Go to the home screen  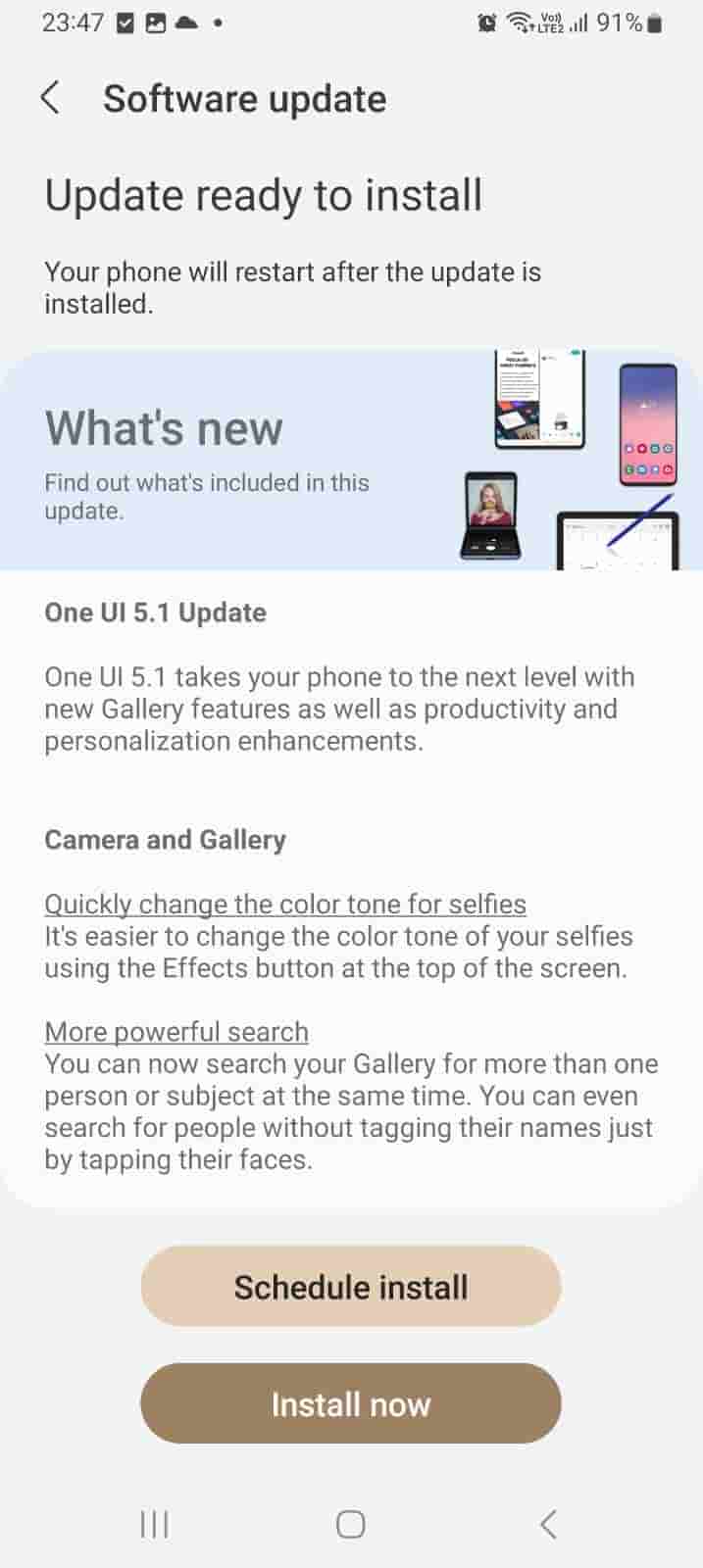click(x=351, y=1524)
